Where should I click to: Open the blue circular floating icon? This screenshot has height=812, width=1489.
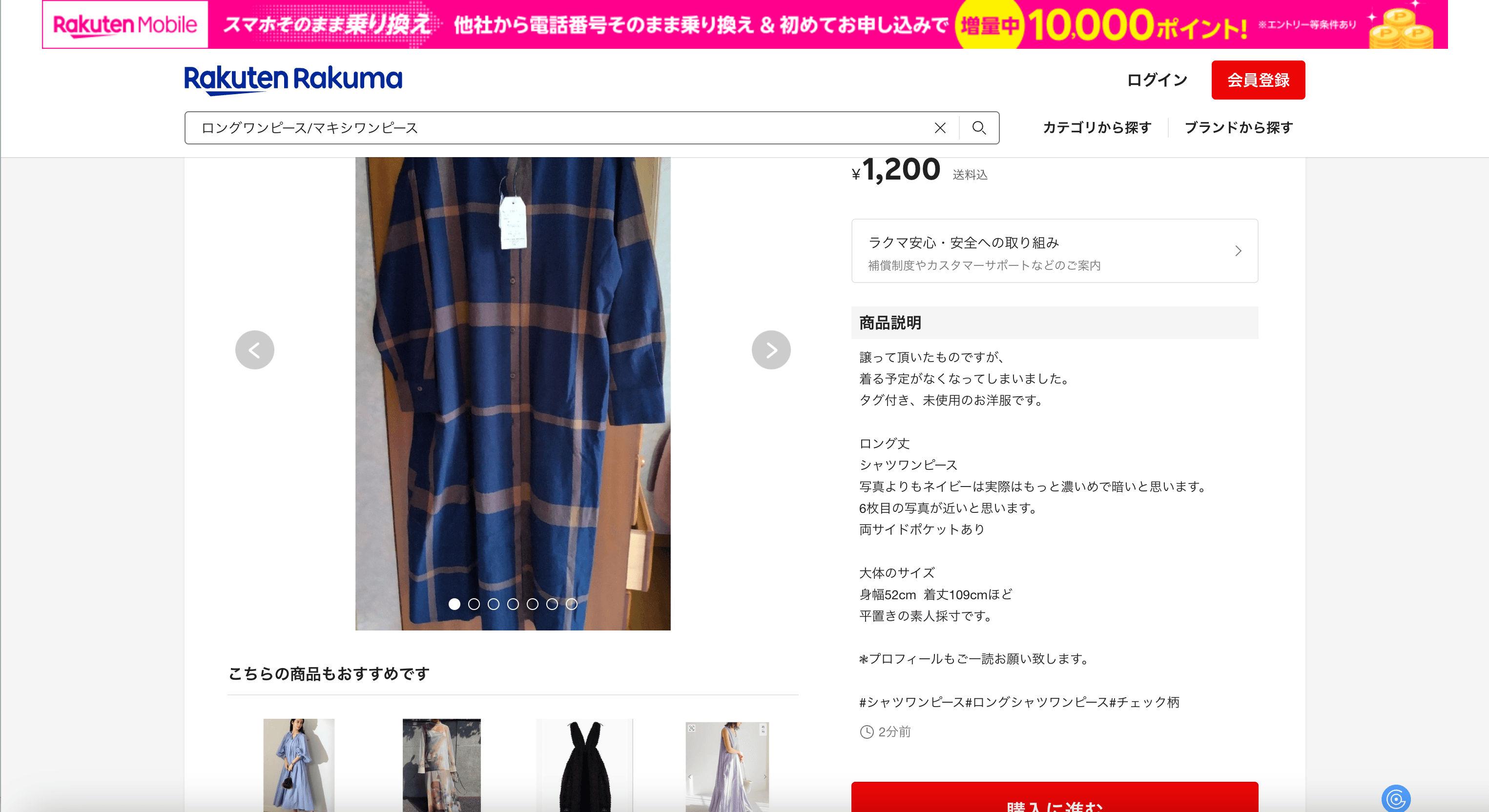pos(1395,799)
